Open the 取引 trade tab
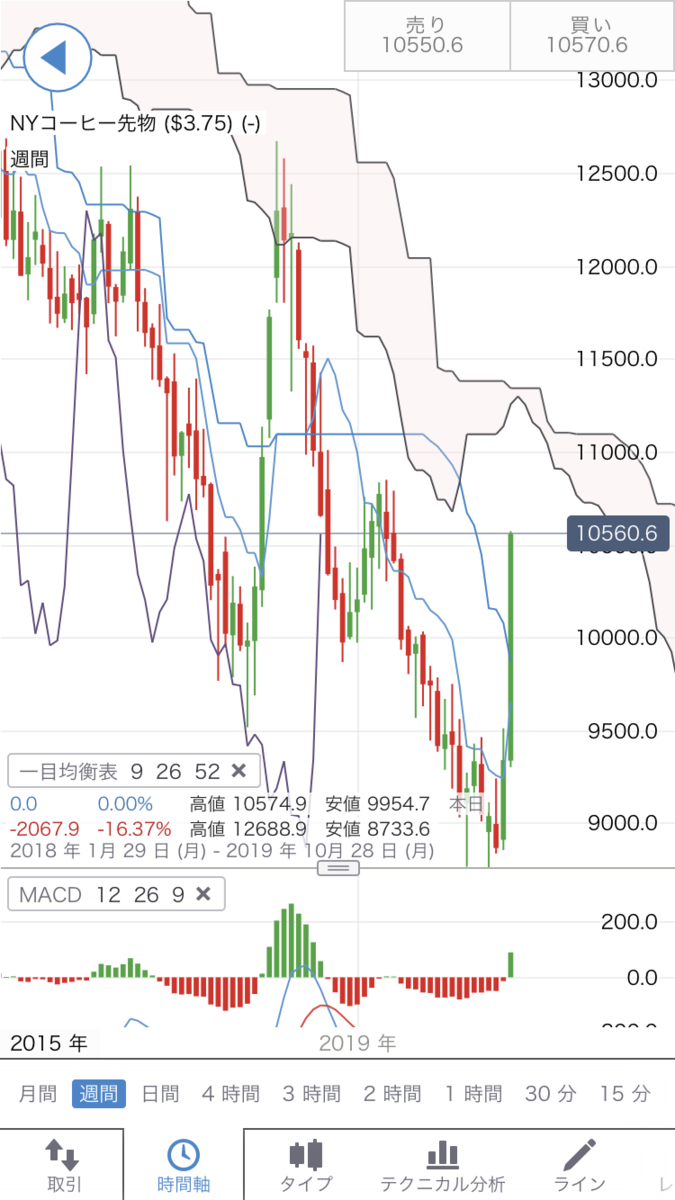The height and width of the screenshot is (1200, 675). click(x=61, y=1165)
